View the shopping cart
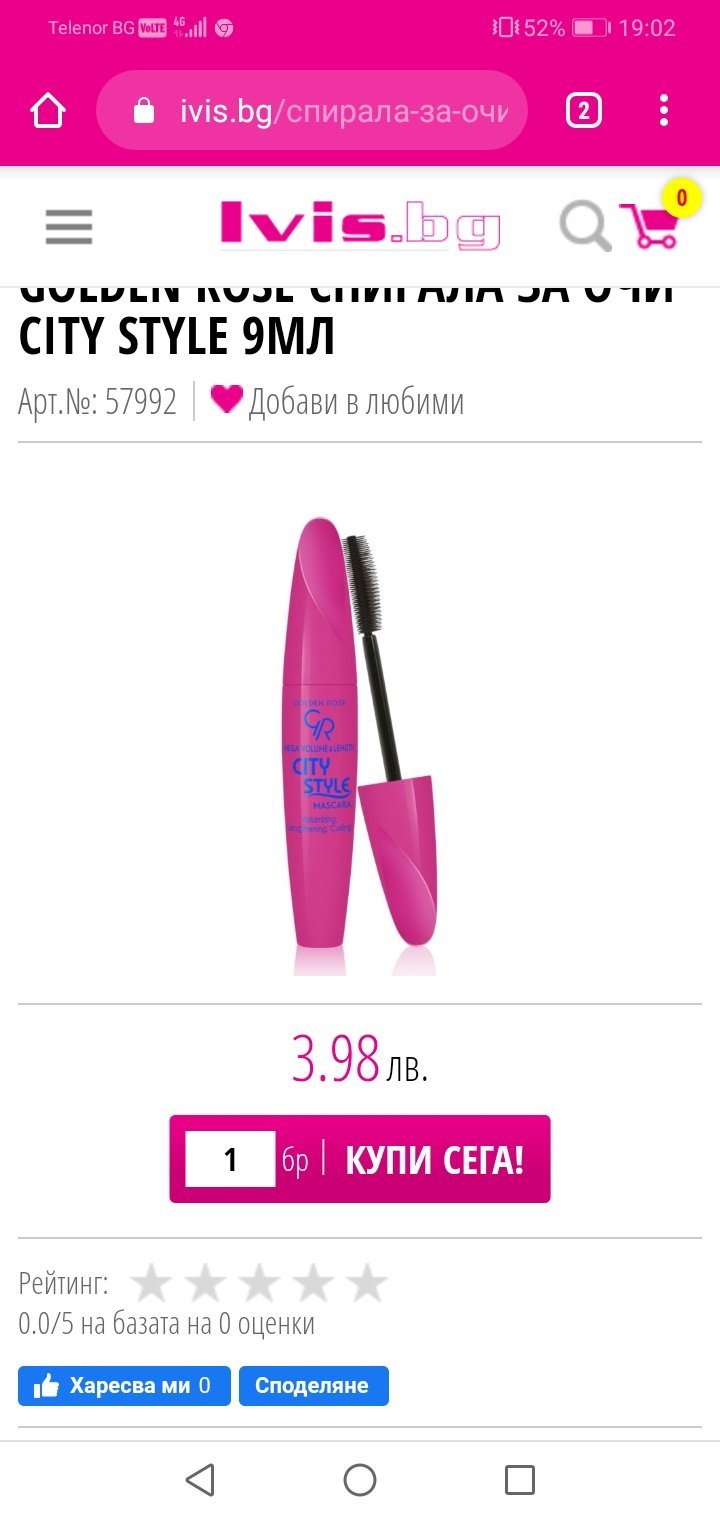The height and width of the screenshot is (1520, 720). tap(650, 226)
